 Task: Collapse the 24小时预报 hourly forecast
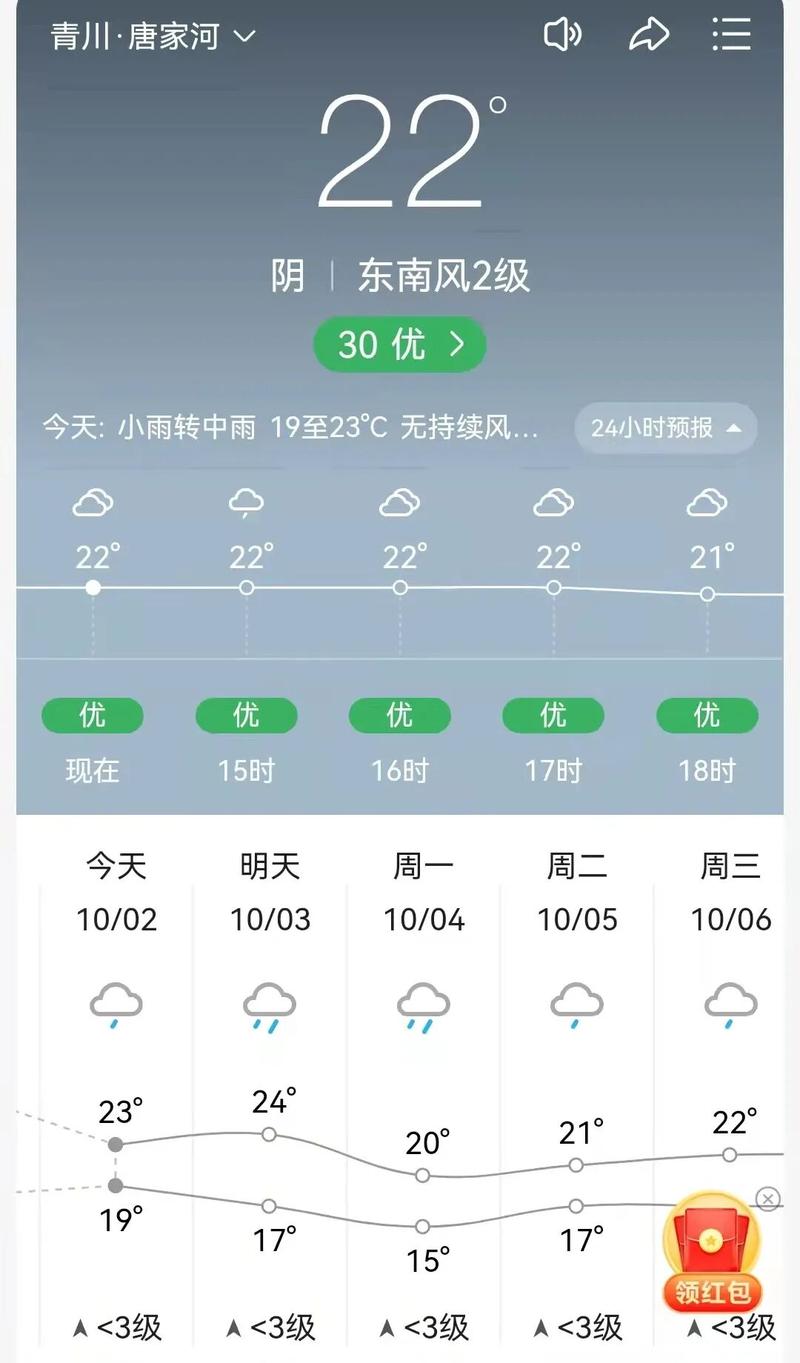pyautogui.click(x=664, y=428)
